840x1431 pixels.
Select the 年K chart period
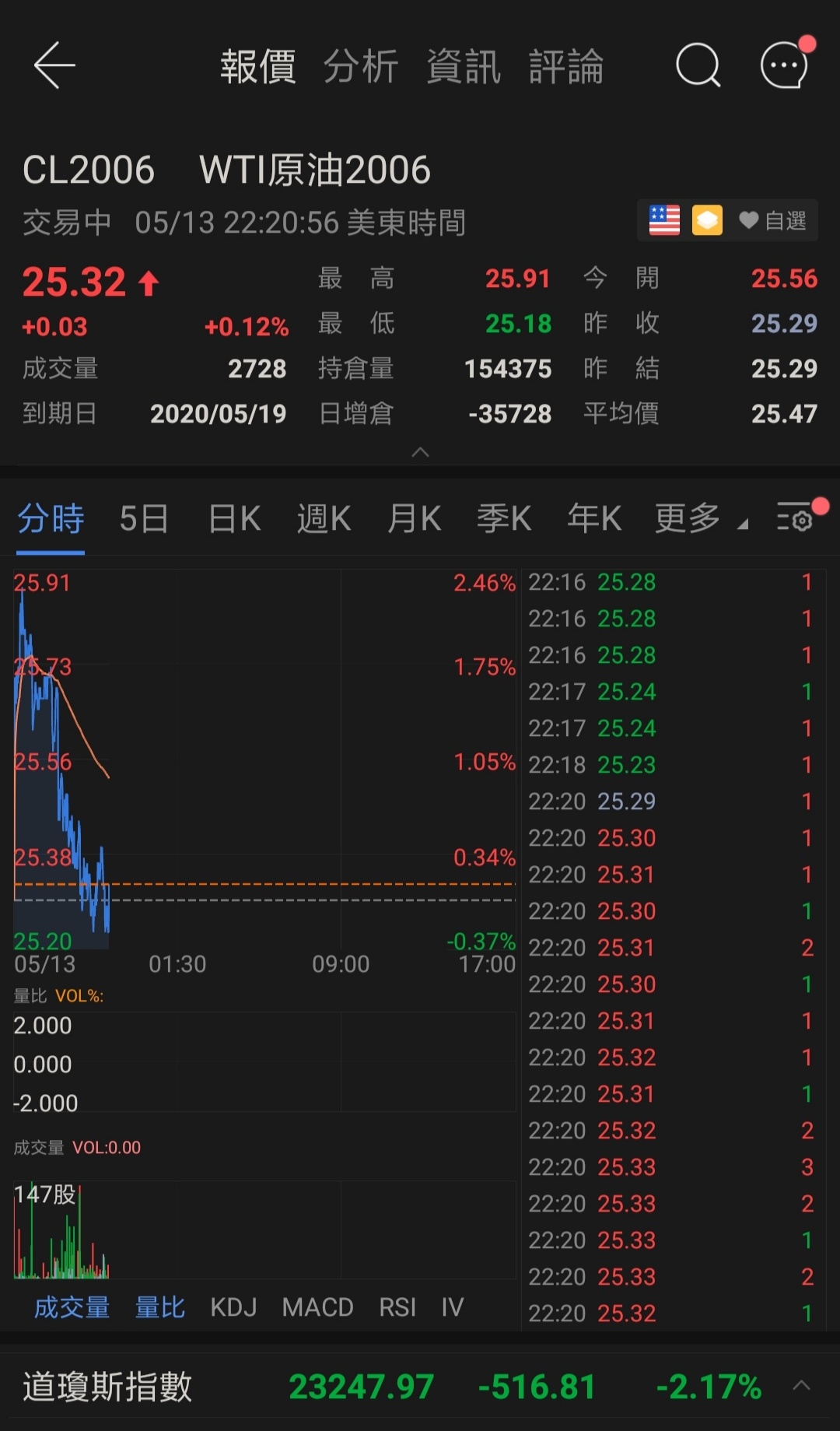point(594,519)
